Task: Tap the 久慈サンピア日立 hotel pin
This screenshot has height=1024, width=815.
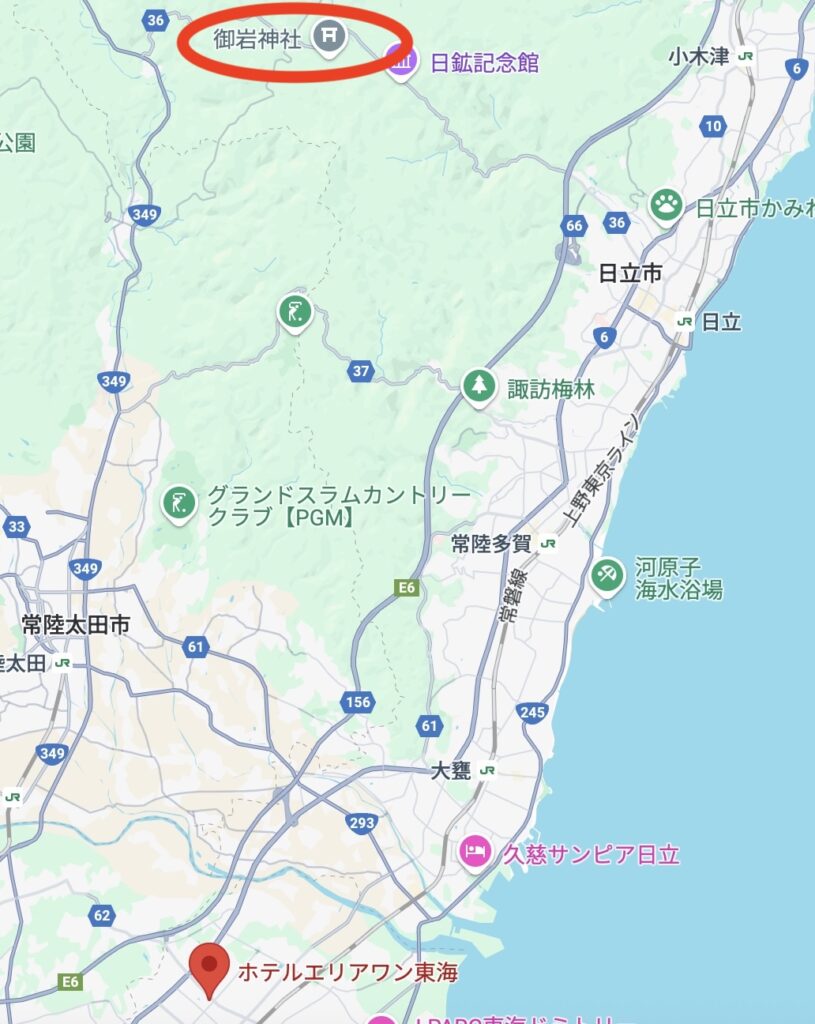Action: tap(474, 852)
